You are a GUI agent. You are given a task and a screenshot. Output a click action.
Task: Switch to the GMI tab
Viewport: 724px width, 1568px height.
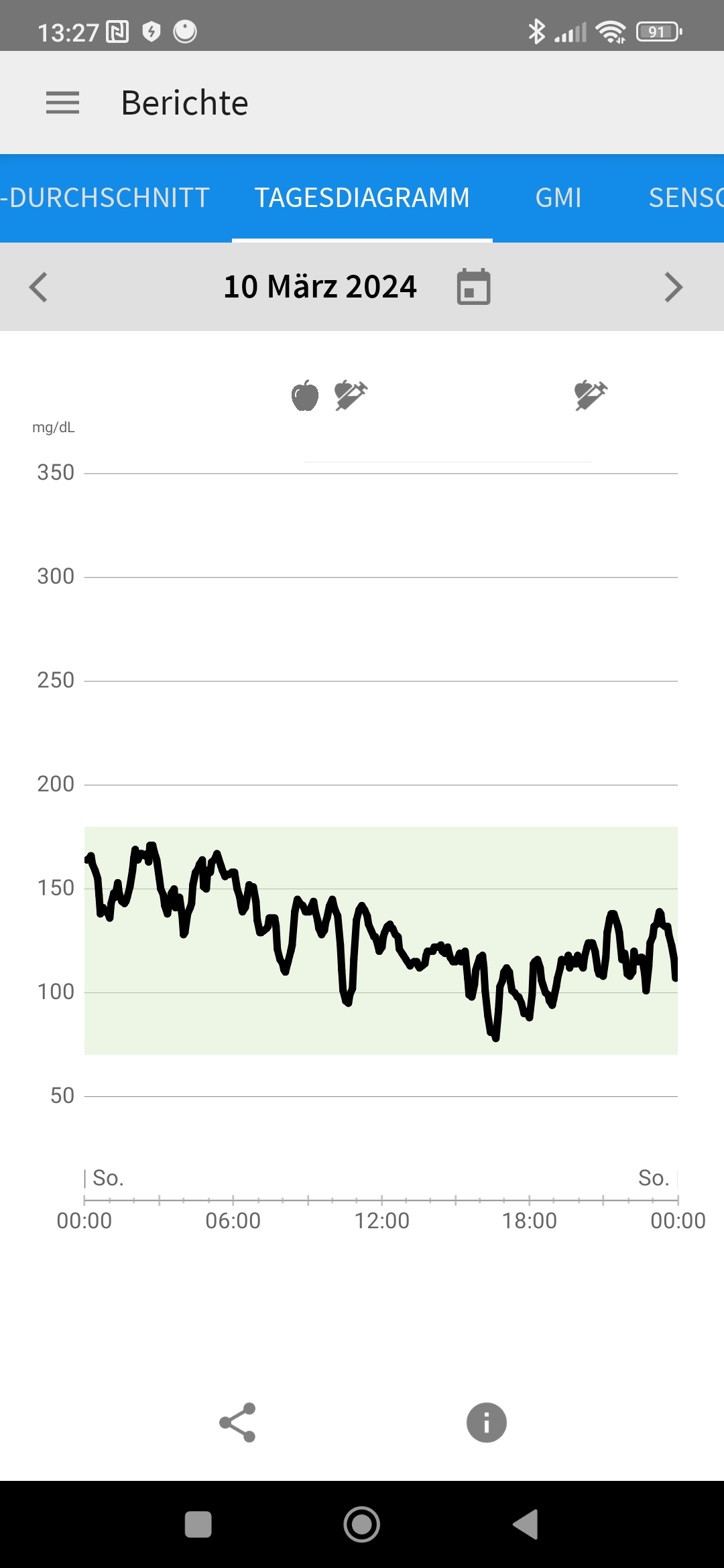pos(558,198)
